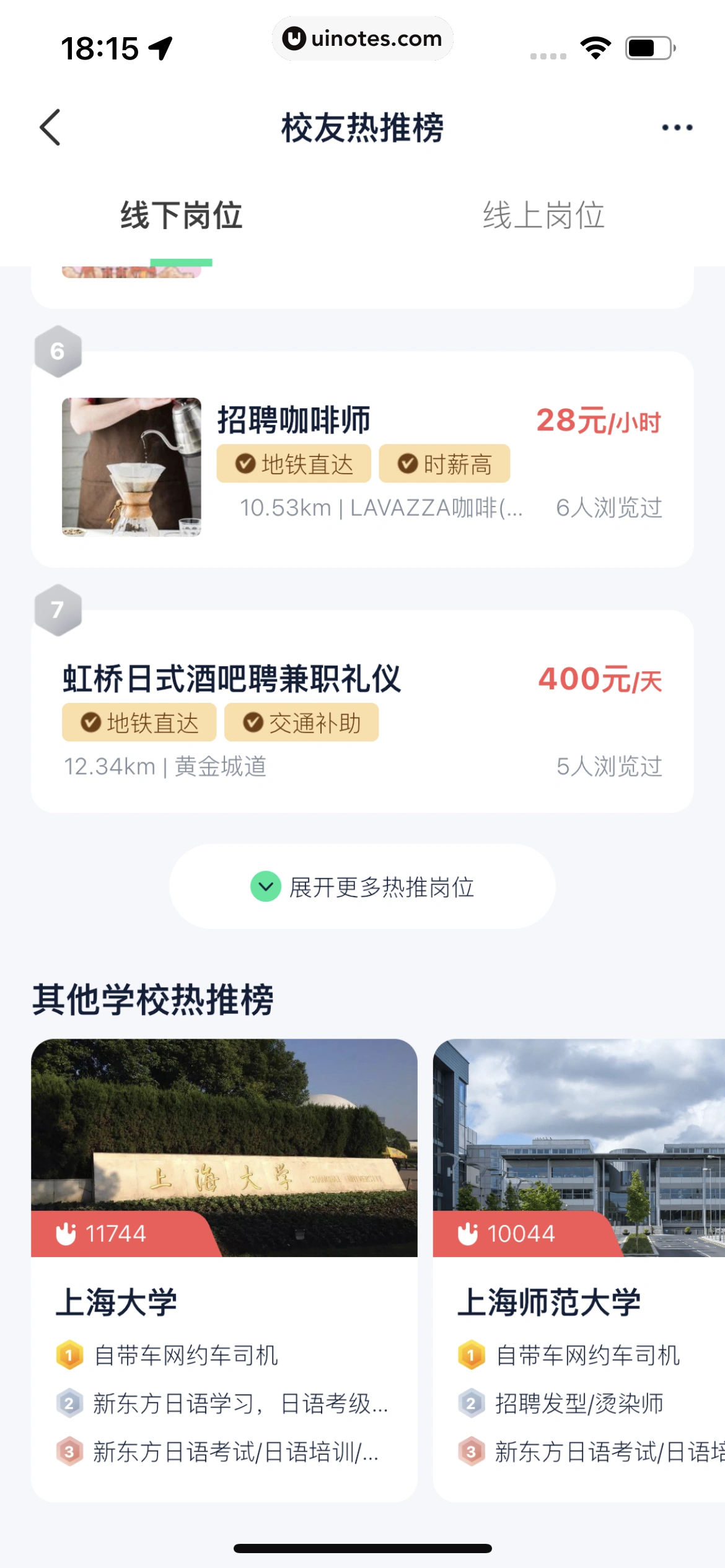
Task: Select the 线下岗位 tab
Action: [x=181, y=217]
